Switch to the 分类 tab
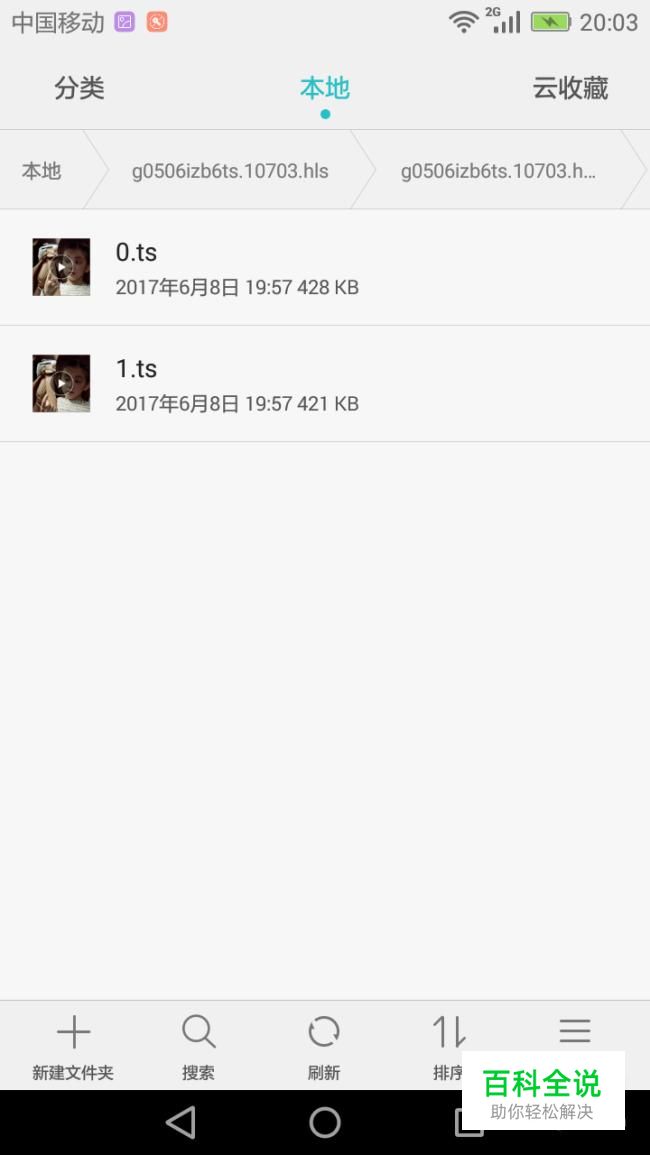Viewport: 650px width, 1155px height. [x=79, y=88]
